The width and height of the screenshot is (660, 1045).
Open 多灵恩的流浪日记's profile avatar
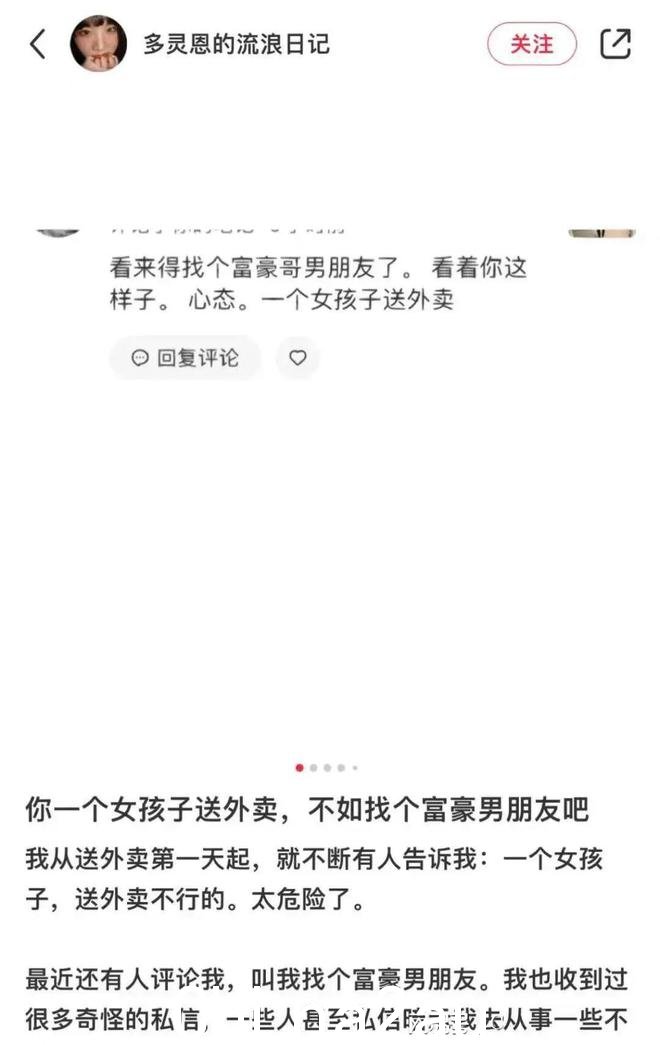tap(98, 44)
